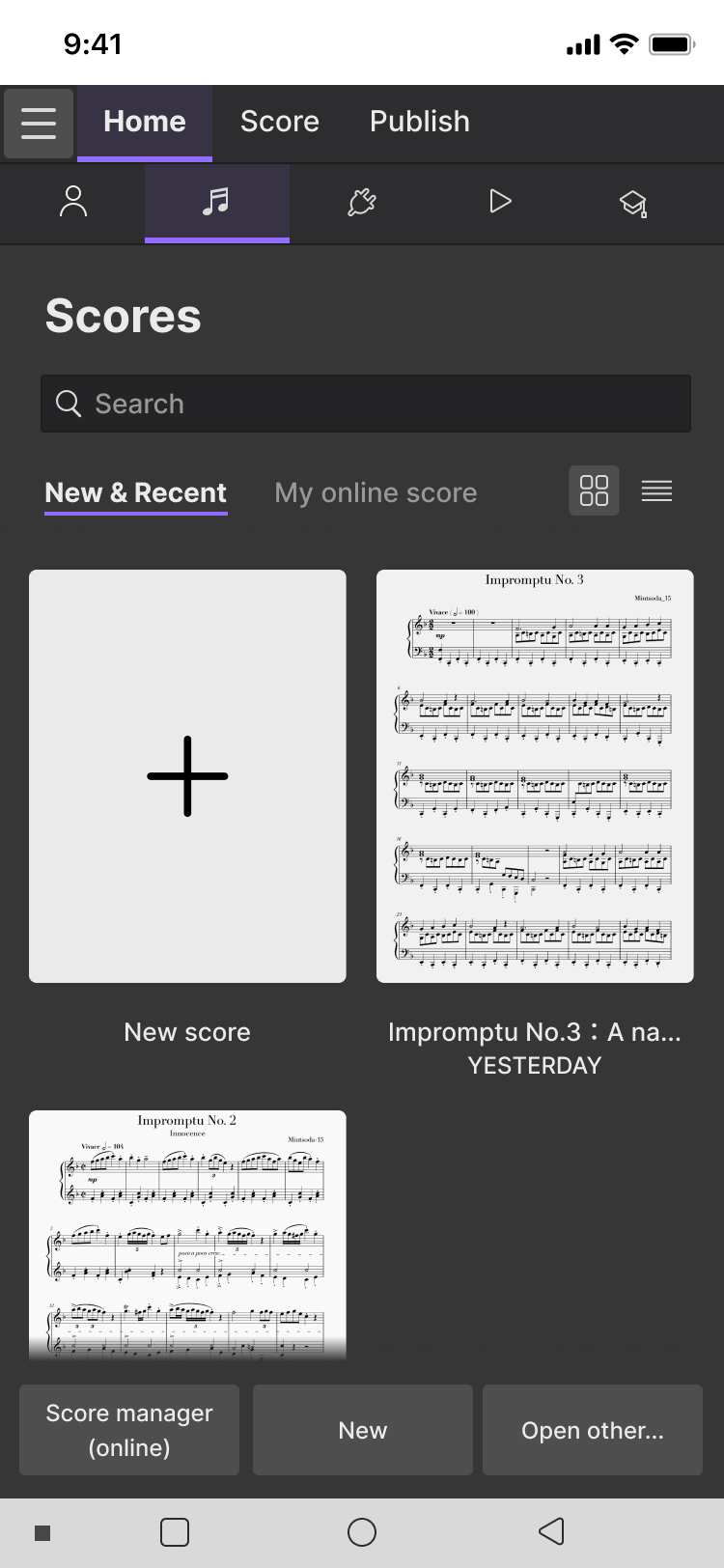Go back with the system back button
724x1568 pixels.
551,1531
